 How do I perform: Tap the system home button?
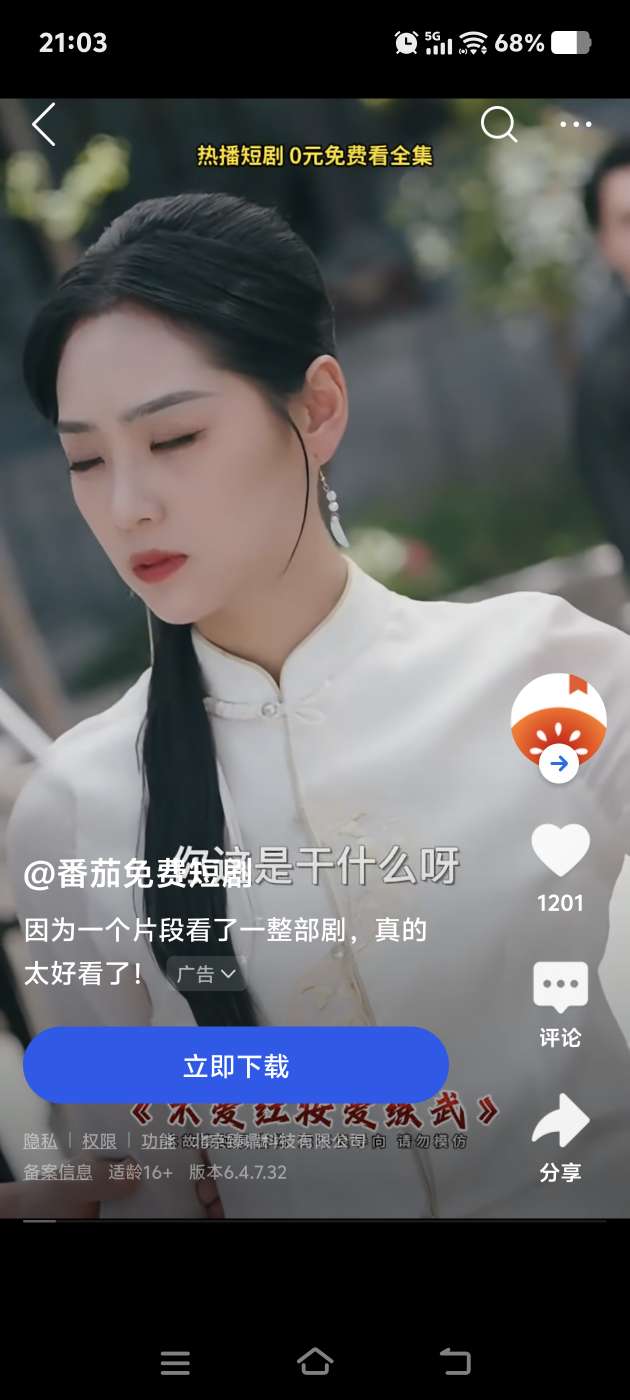pyautogui.click(x=315, y=1362)
